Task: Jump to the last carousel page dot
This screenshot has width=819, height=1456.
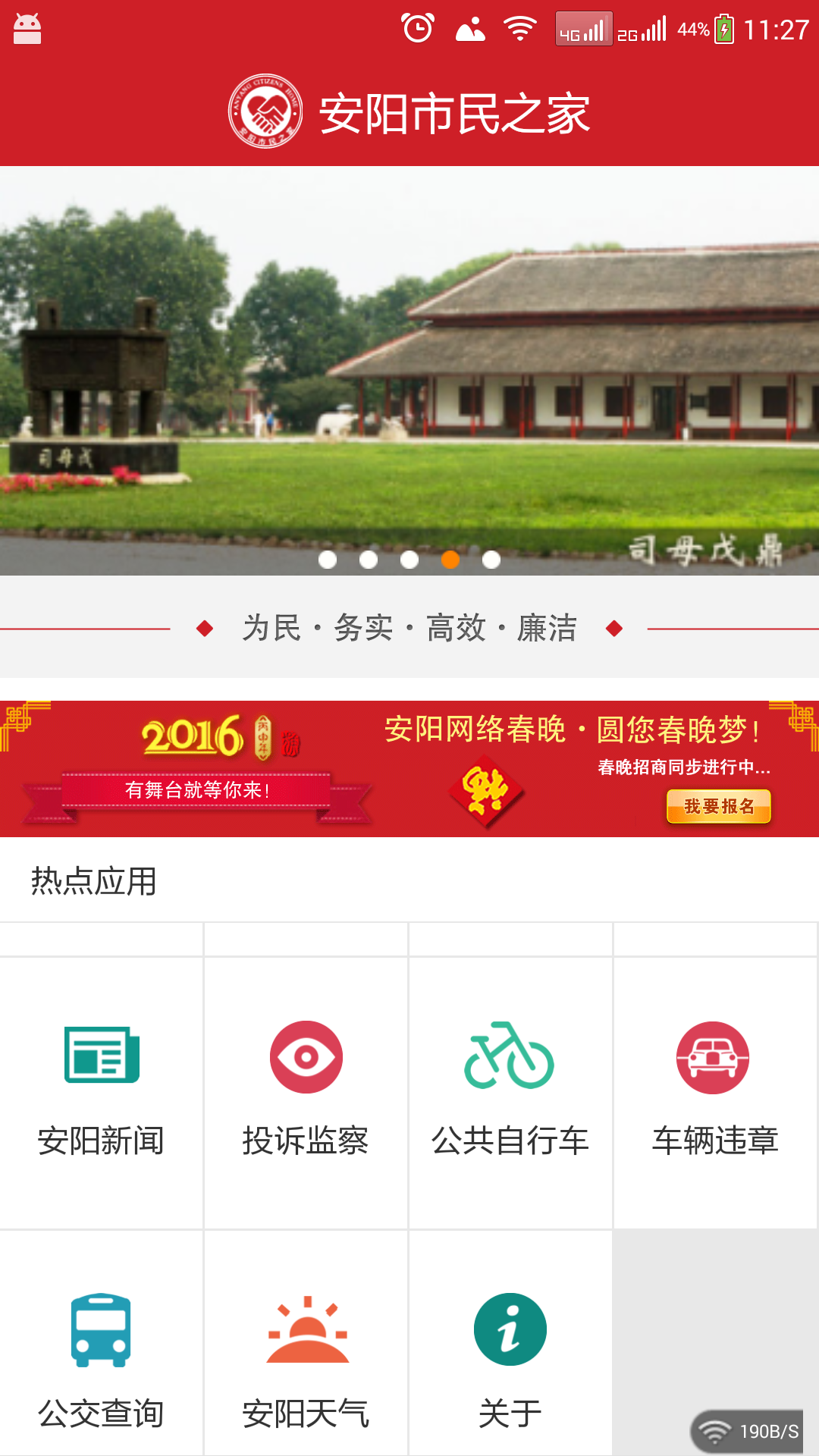Action: [491, 560]
